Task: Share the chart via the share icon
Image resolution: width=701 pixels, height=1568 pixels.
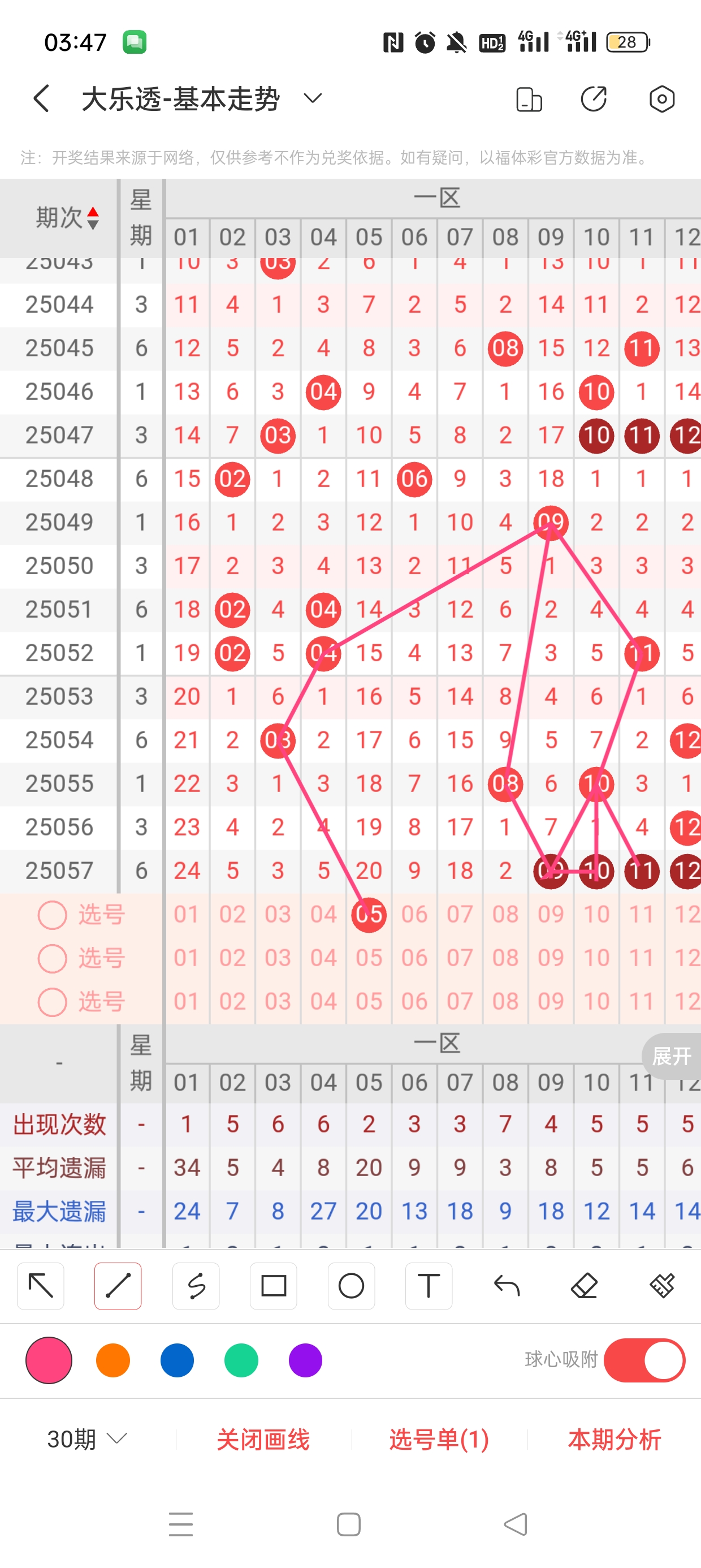Action: pyautogui.click(x=593, y=98)
